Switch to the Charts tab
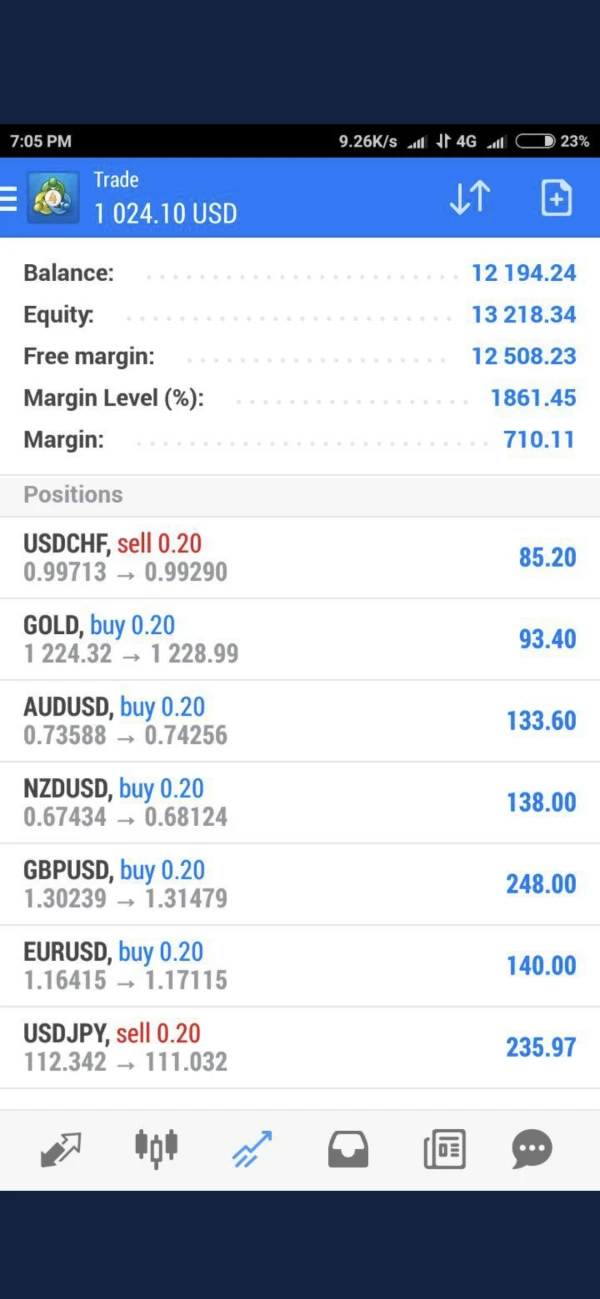600x1299 pixels. tap(156, 1149)
